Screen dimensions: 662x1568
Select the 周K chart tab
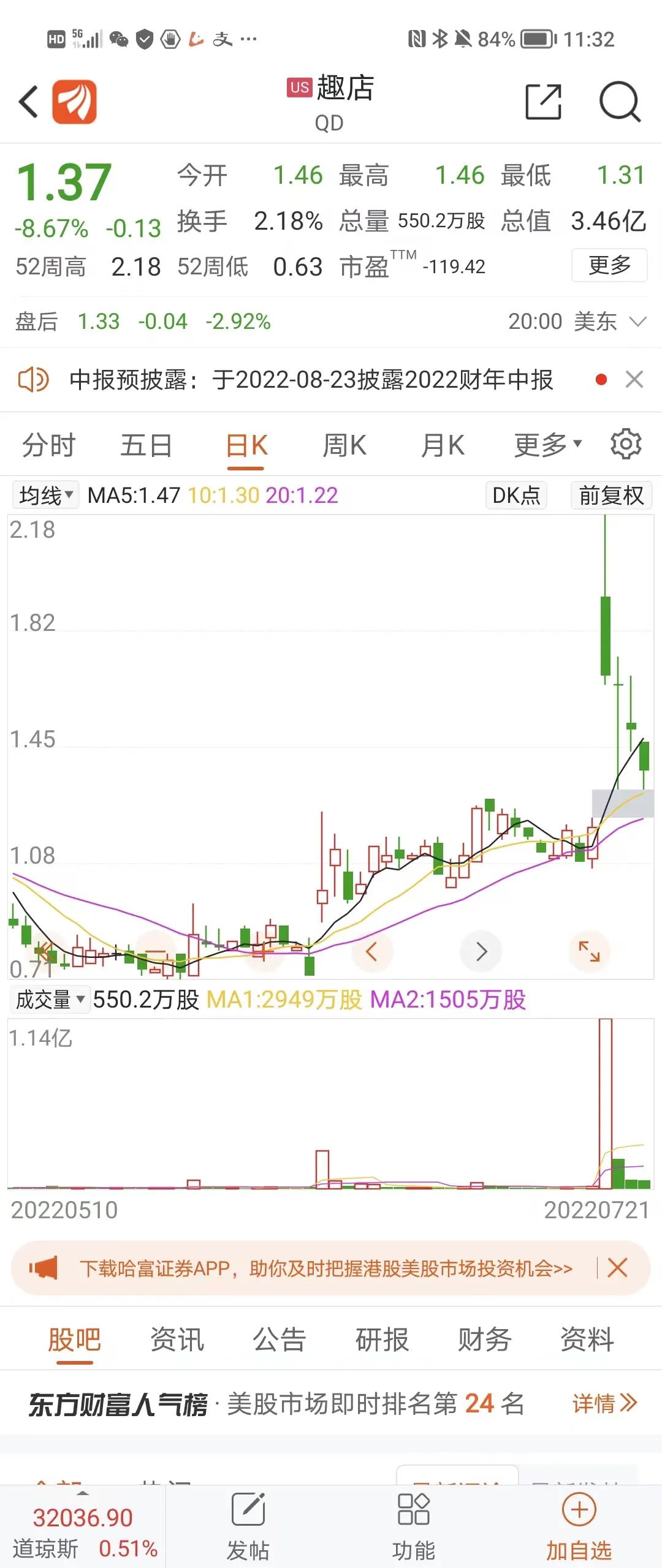[x=344, y=445]
